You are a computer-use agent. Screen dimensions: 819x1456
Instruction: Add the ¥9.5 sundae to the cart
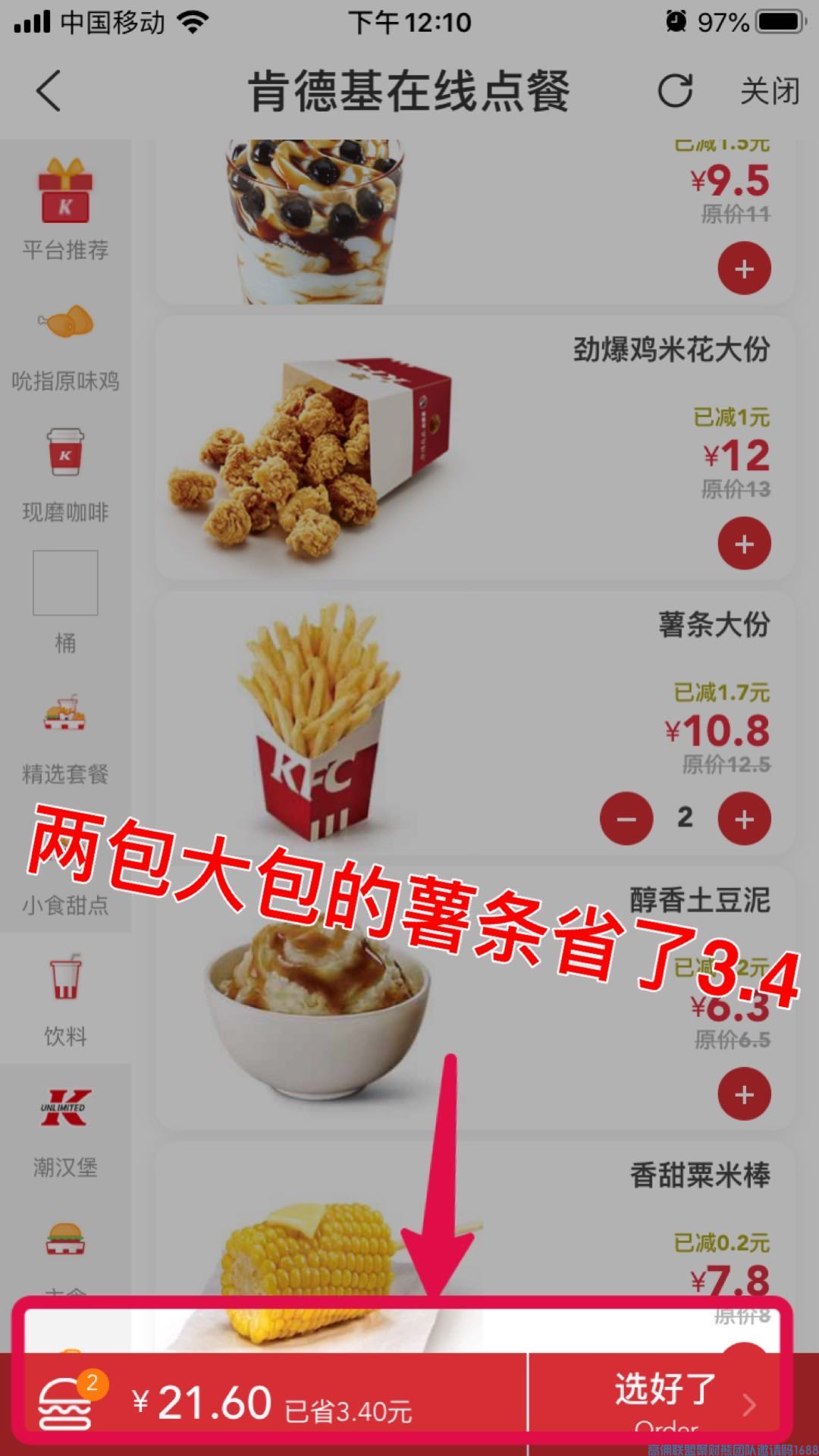pyautogui.click(x=744, y=268)
